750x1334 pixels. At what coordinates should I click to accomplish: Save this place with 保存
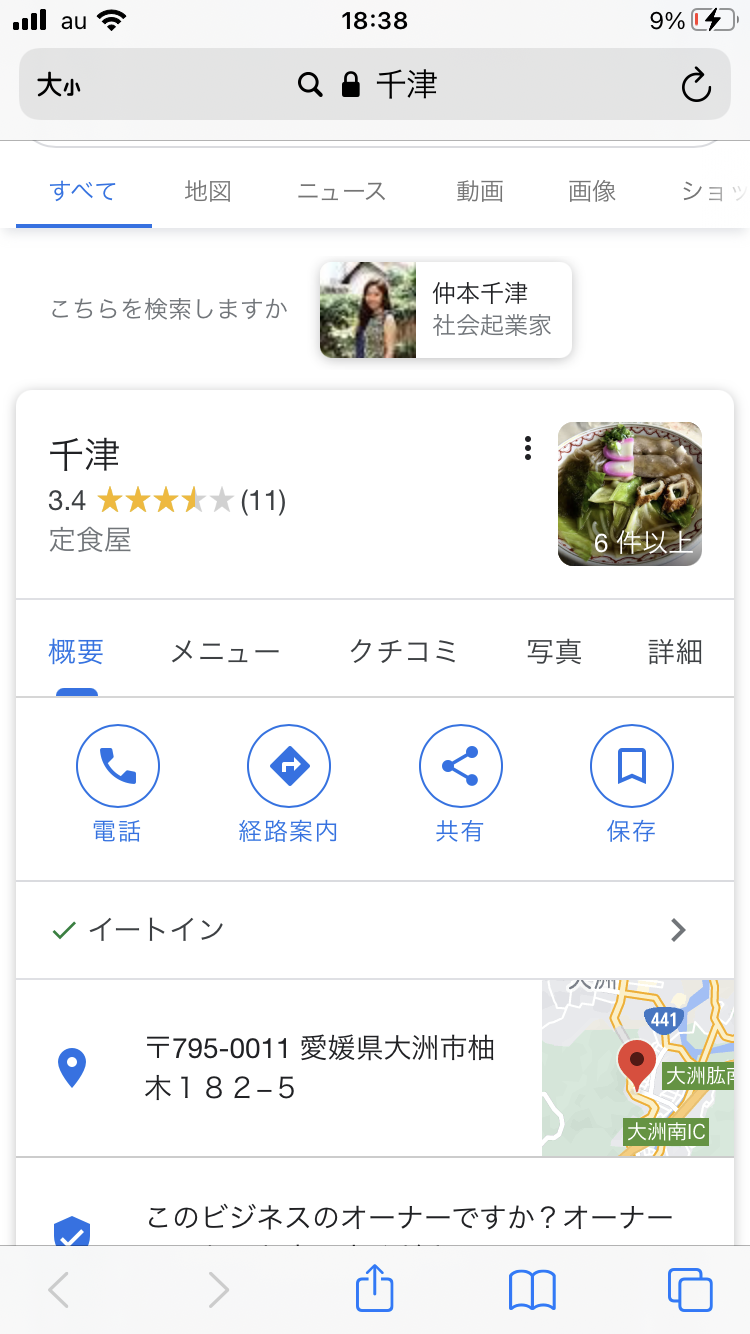631,767
